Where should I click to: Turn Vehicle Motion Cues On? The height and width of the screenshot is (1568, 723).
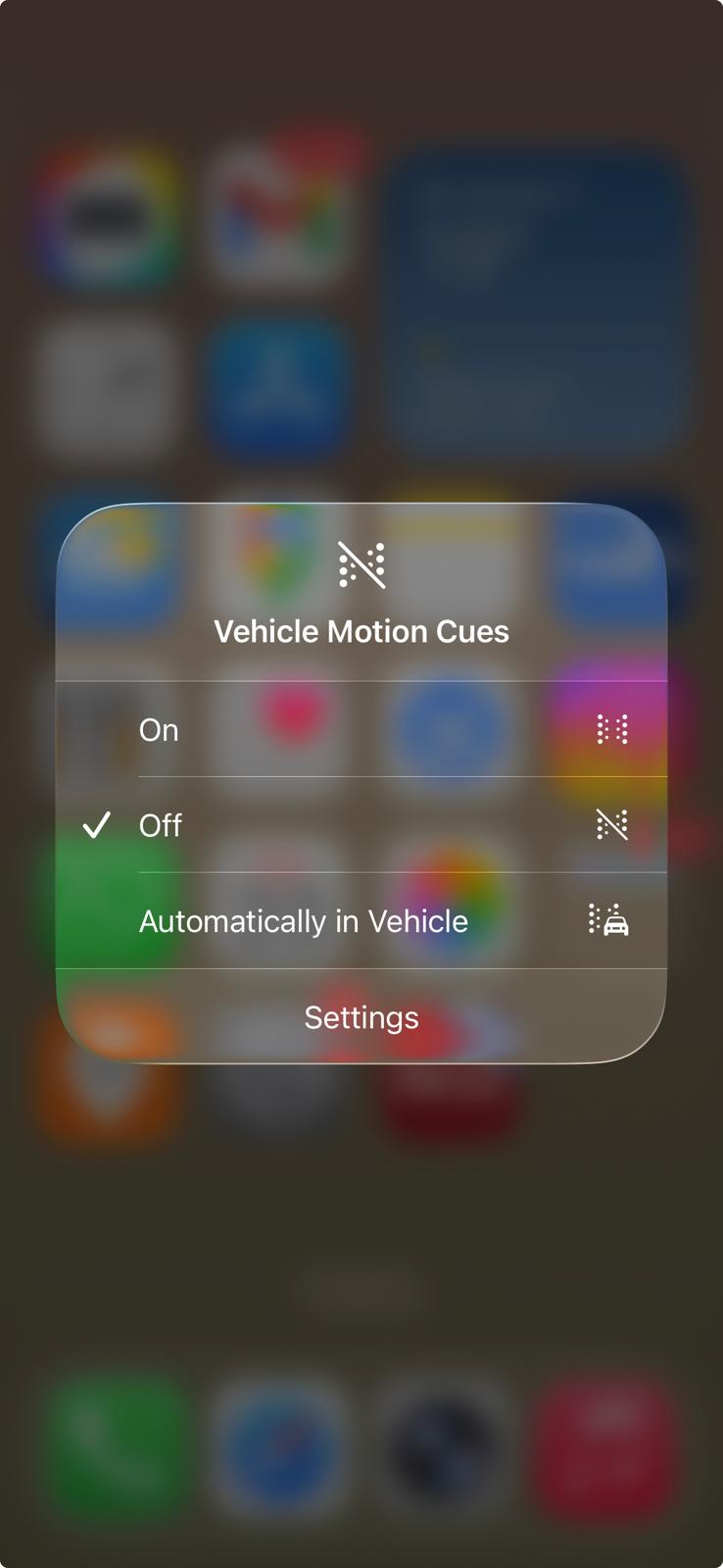(x=361, y=730)
